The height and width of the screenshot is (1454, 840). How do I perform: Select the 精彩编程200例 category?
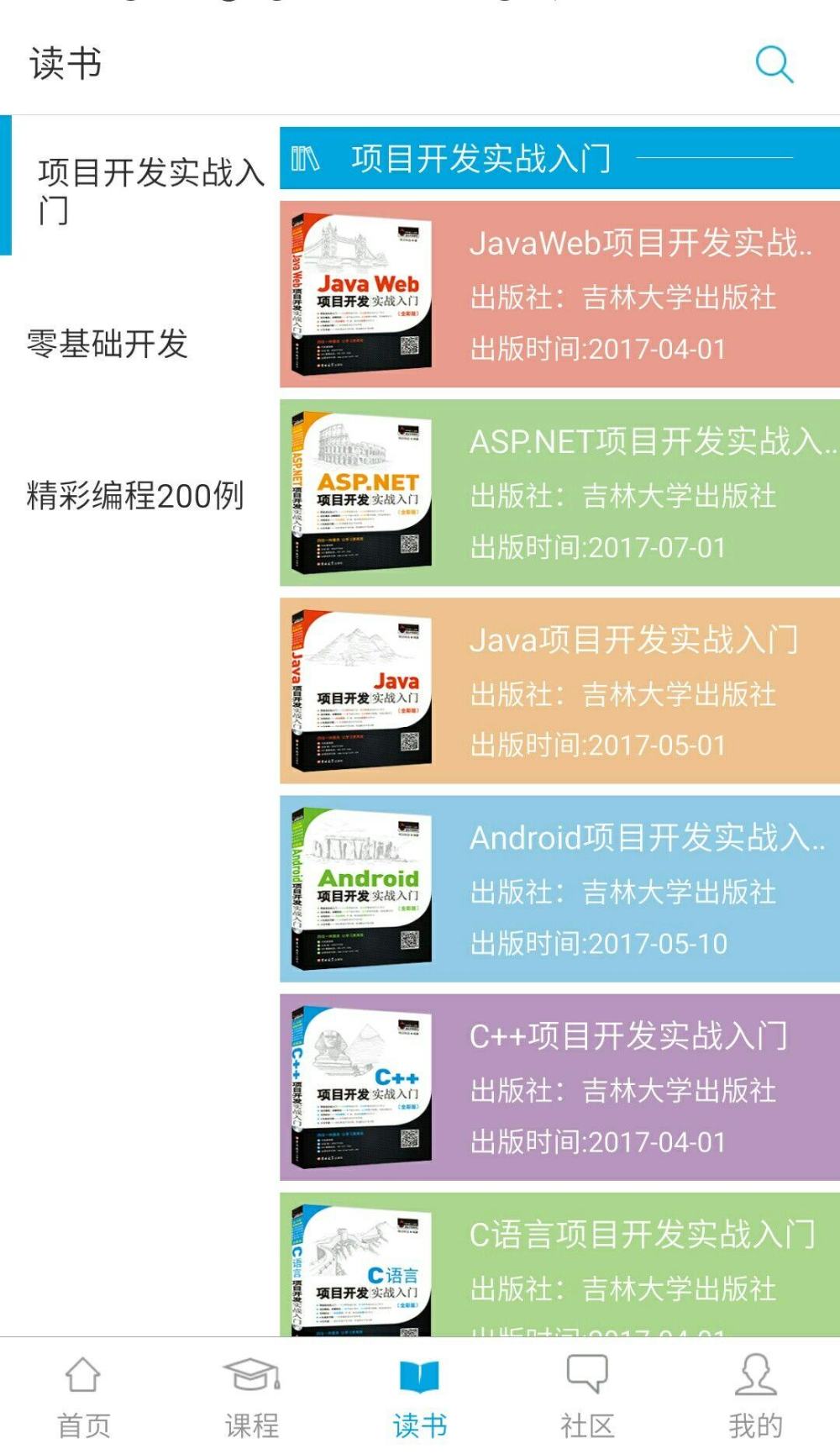click(135, 495)
